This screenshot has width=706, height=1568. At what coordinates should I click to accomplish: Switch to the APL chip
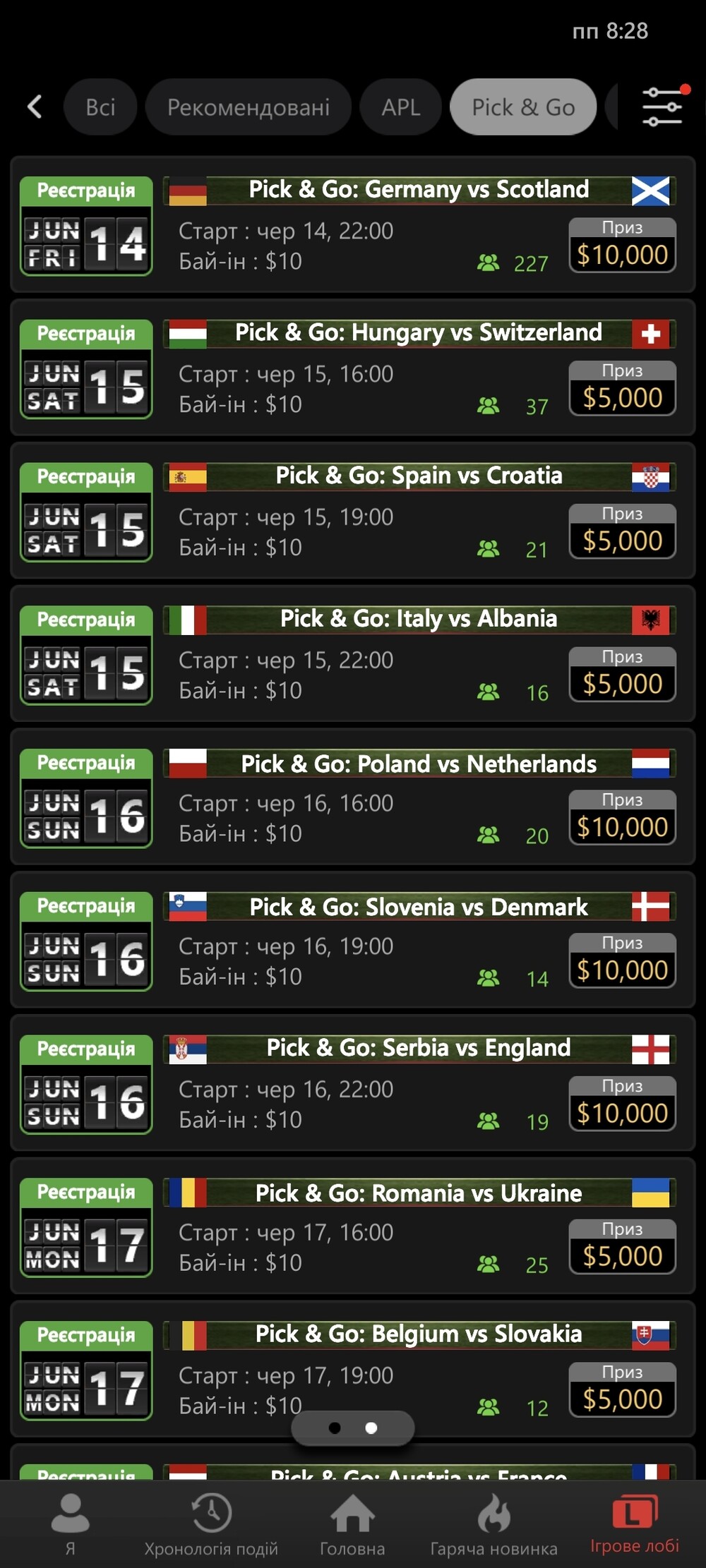400,107
